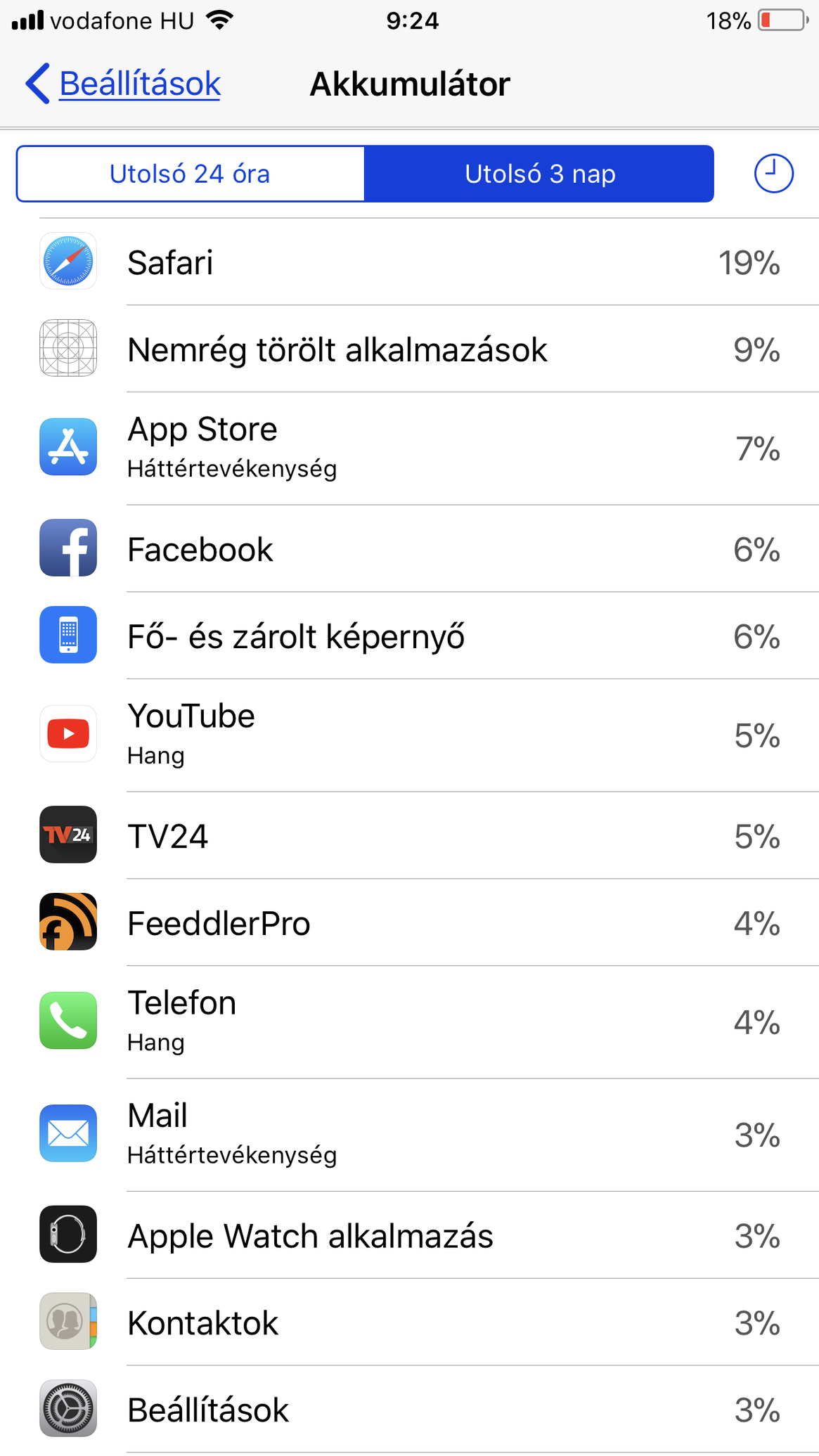Tap the YouTube battery usage row
Screen dimensions: 819x1456
pos(409,735)
